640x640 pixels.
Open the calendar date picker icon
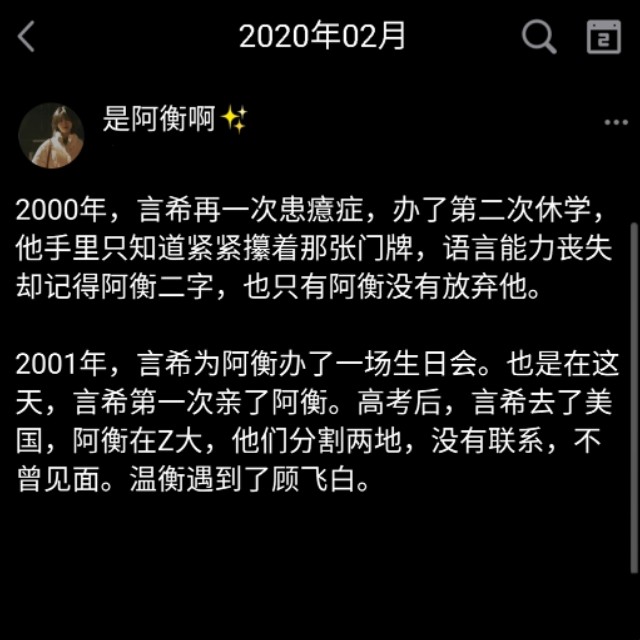[x=604, y=37]
